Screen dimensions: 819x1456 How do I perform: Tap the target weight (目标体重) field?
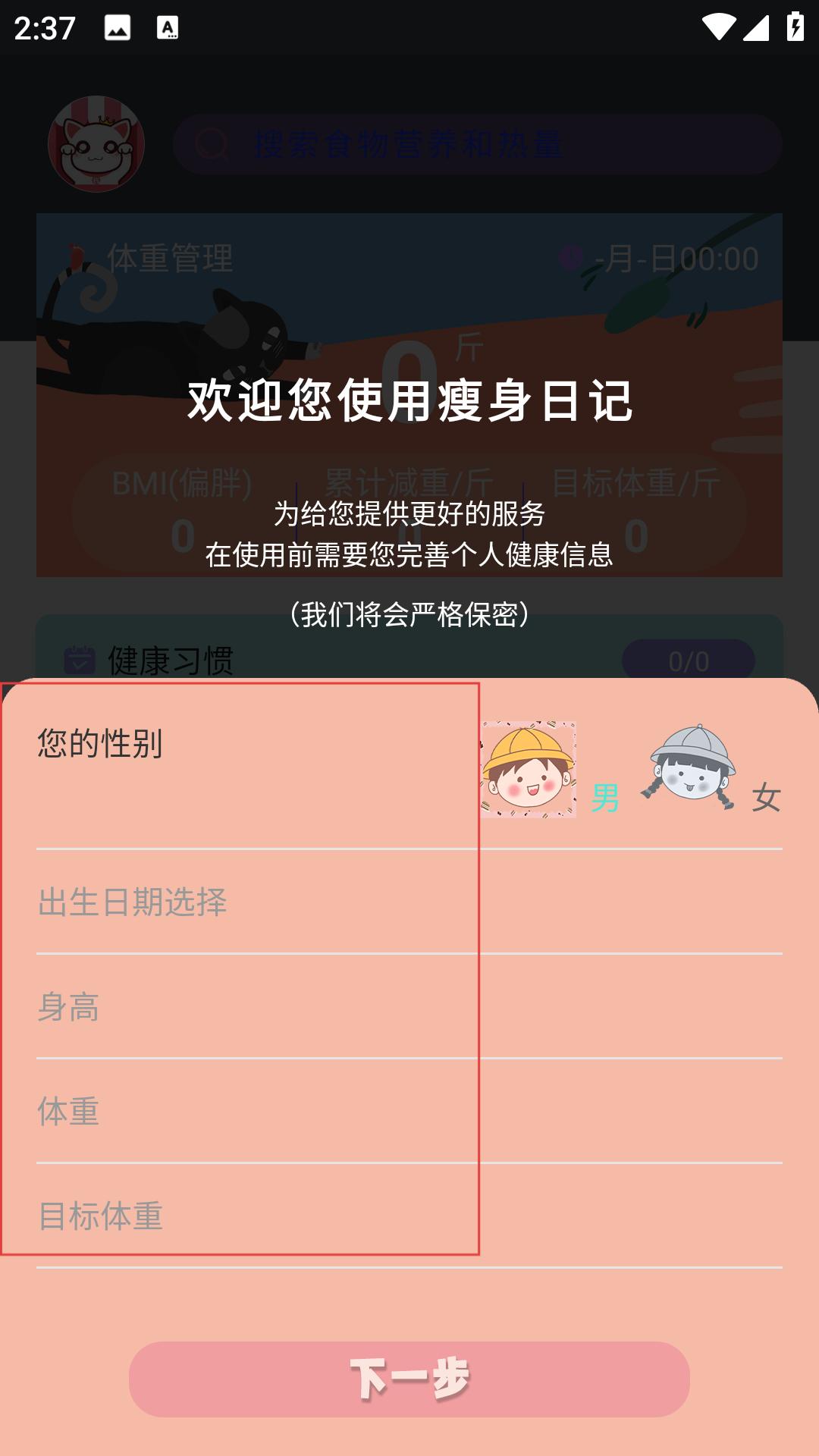tap(409, 1216)
